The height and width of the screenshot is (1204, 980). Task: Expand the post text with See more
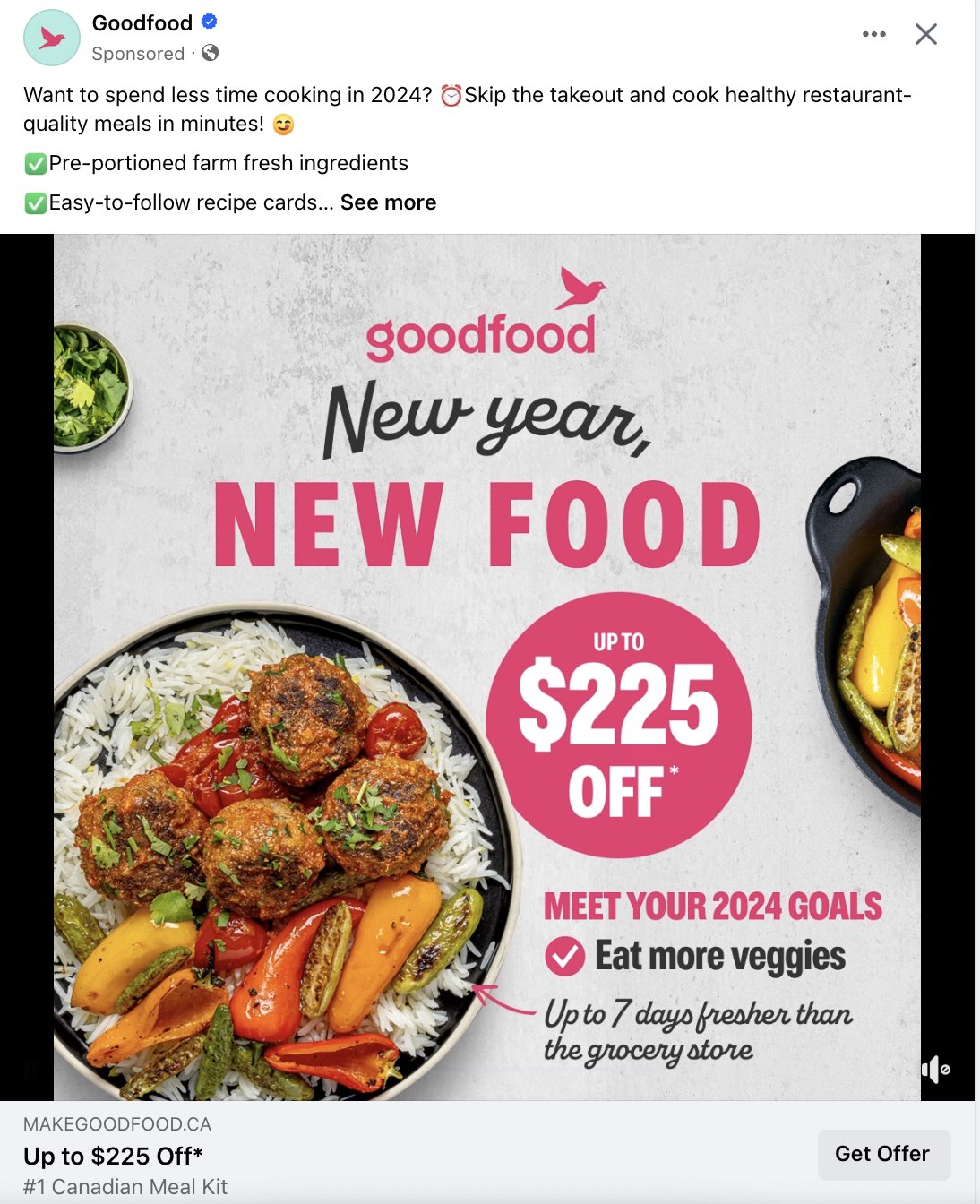point(388,202)
